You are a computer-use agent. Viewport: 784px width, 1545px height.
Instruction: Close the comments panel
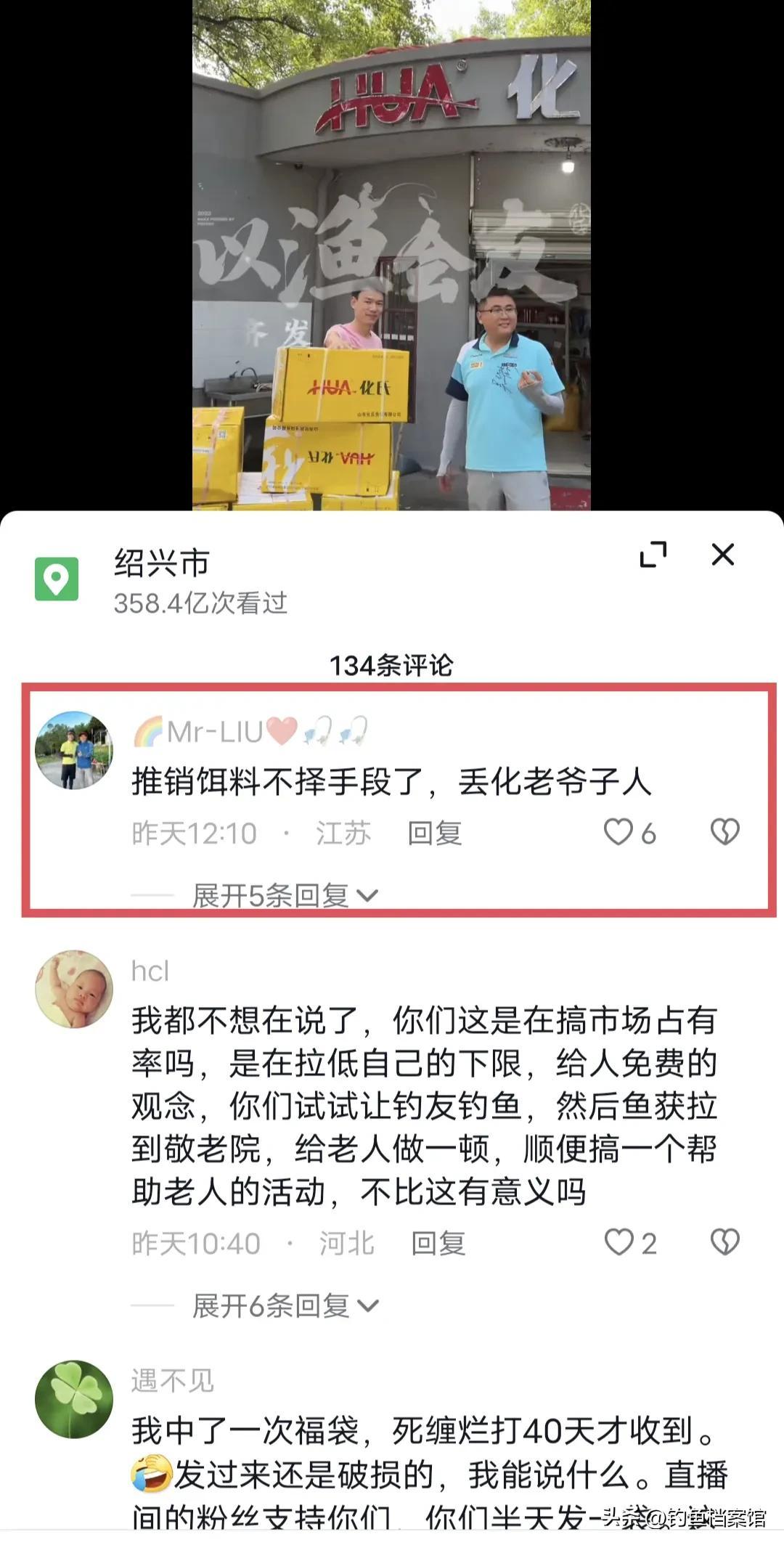coord(722,555)
